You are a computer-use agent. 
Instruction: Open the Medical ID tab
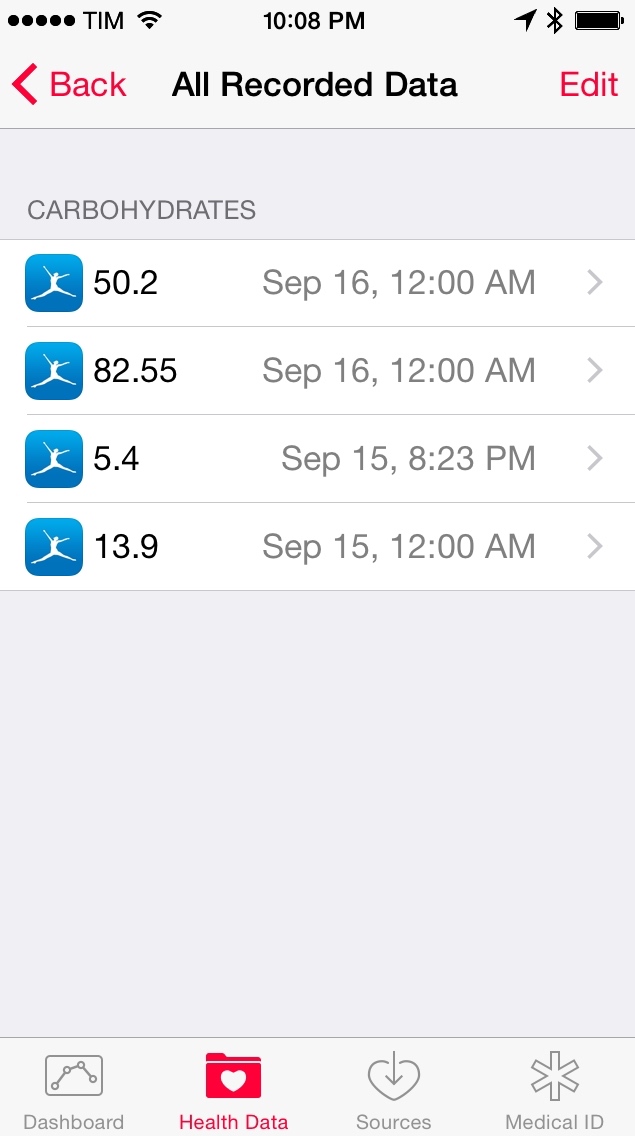pos(554,1090)
